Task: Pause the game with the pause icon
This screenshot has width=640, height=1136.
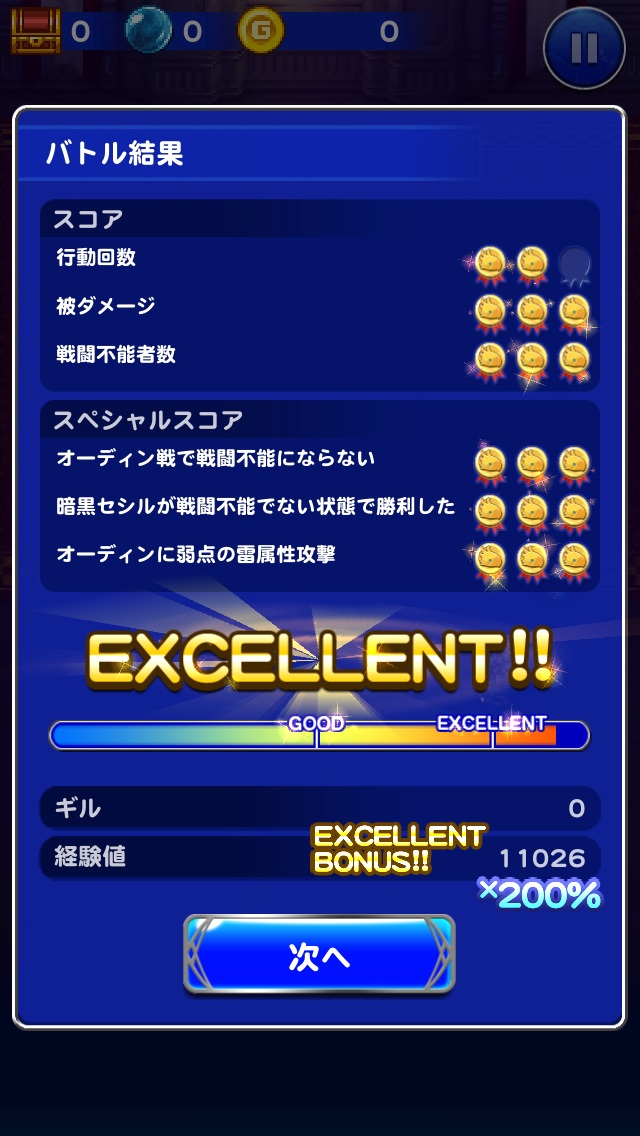Action: 584,48
